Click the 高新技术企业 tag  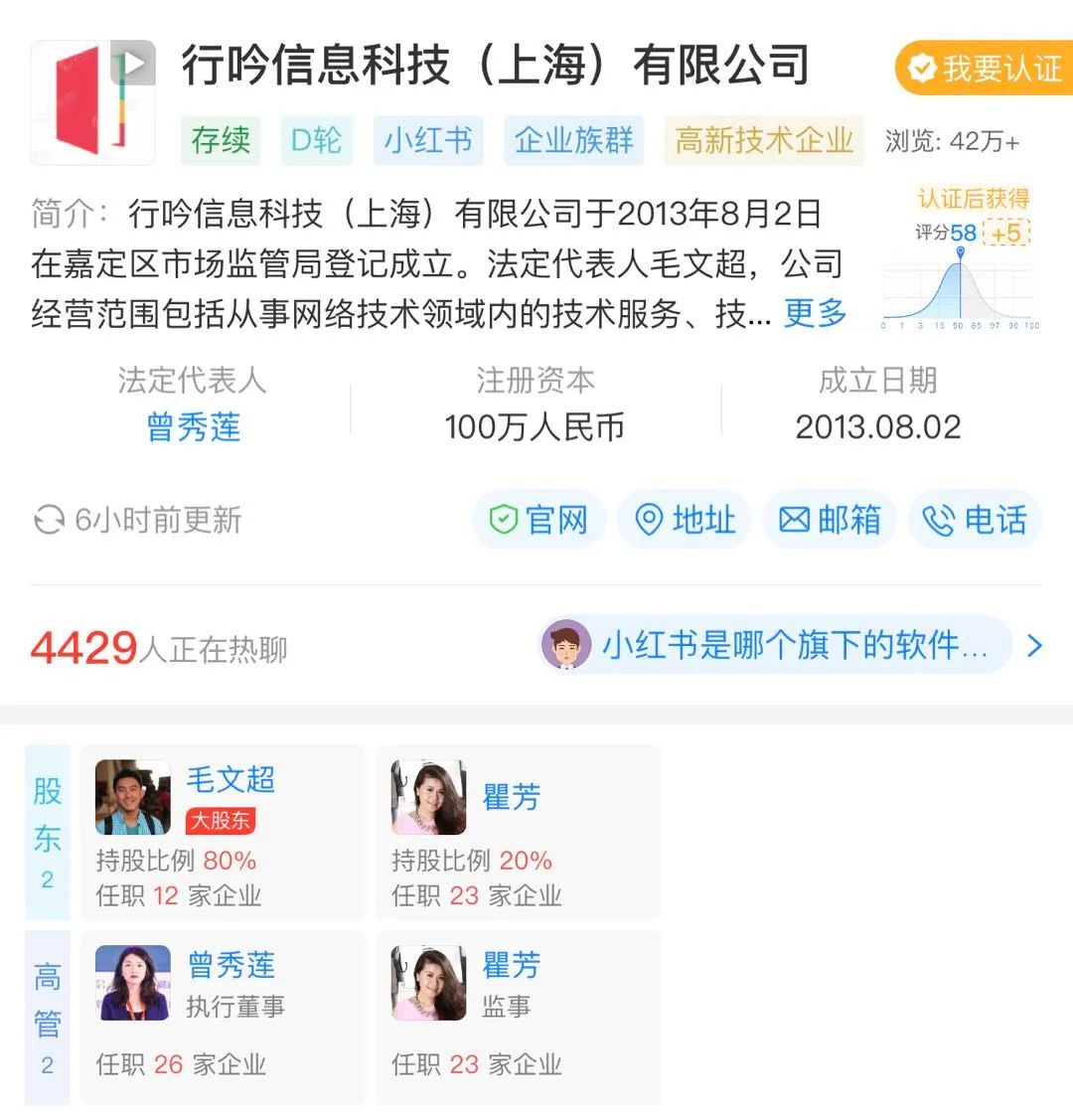click(763, 141)
